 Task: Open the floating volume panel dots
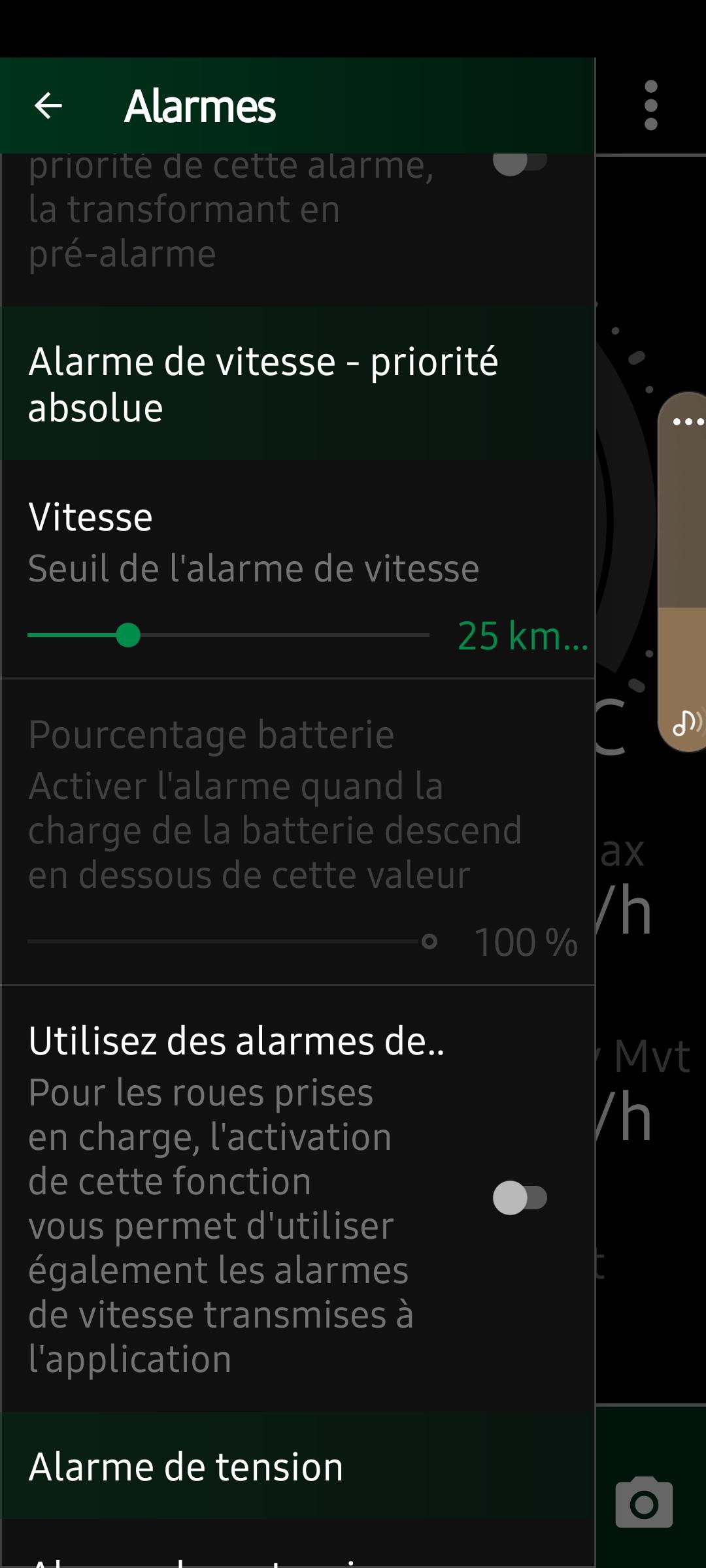688,422
